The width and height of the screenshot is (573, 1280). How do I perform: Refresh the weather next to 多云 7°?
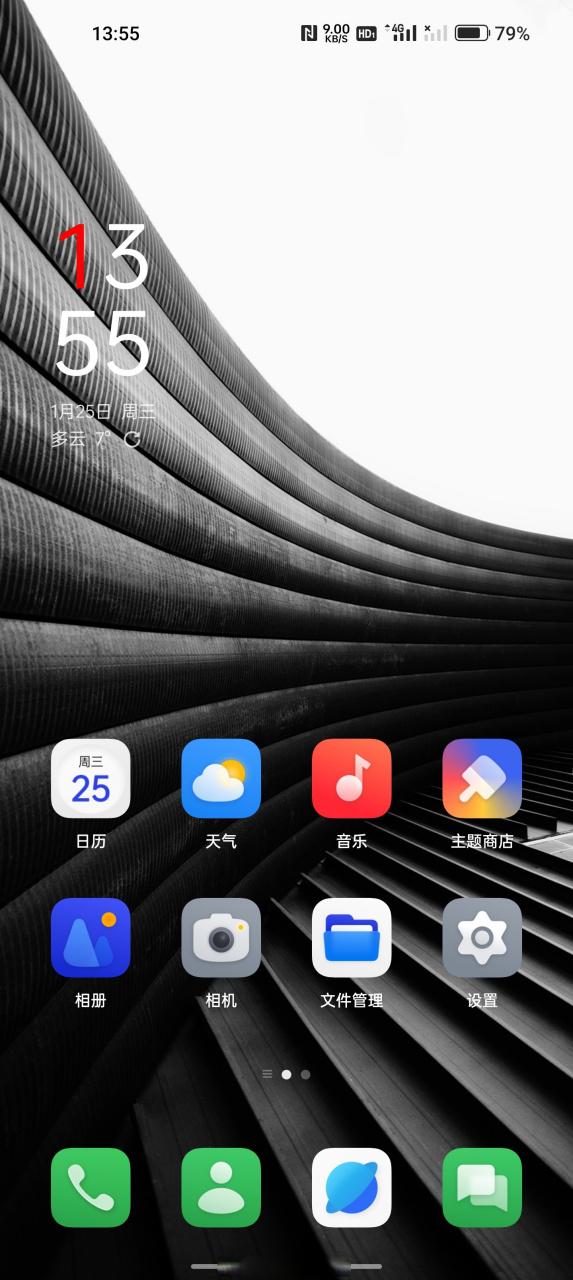click(x=132, y=439)
